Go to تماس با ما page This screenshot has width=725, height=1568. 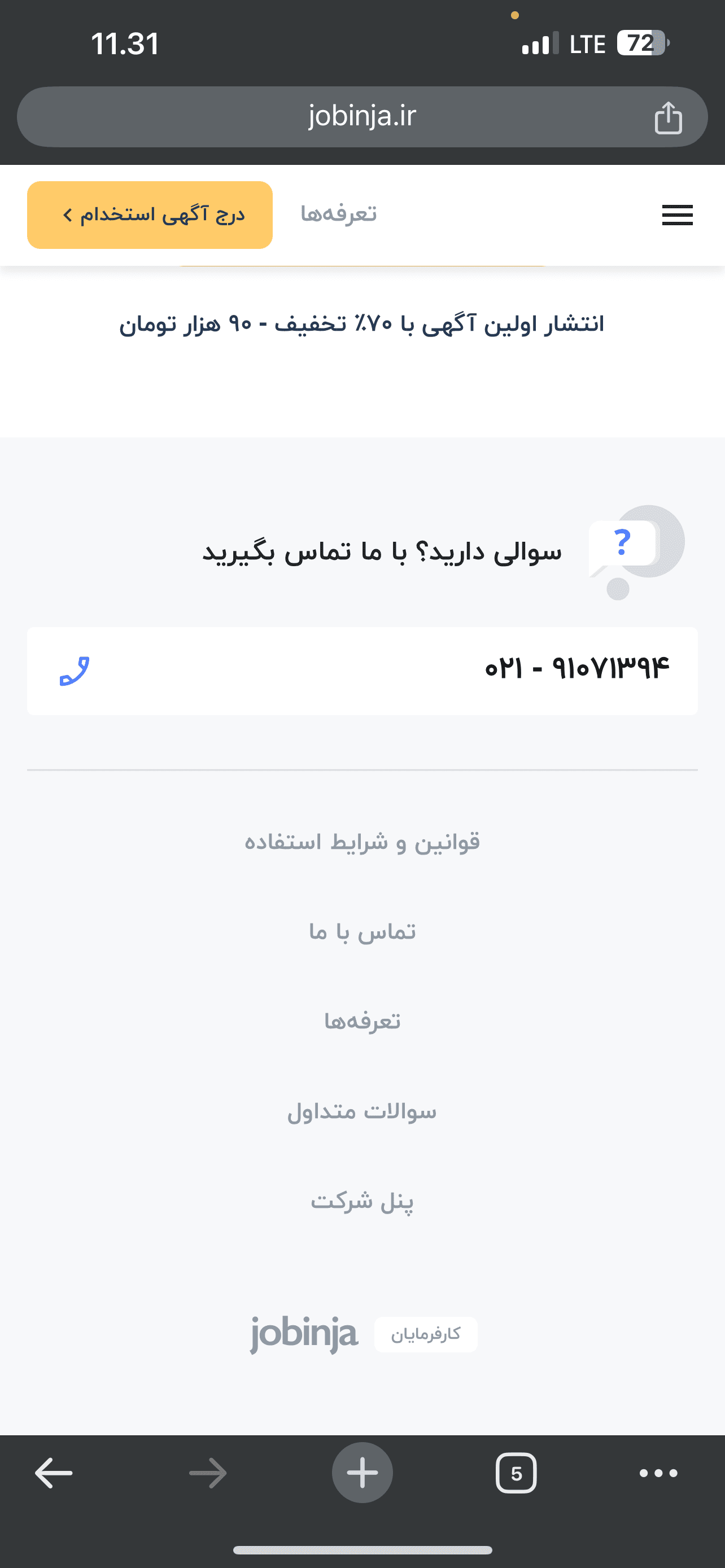pos(362,932)
